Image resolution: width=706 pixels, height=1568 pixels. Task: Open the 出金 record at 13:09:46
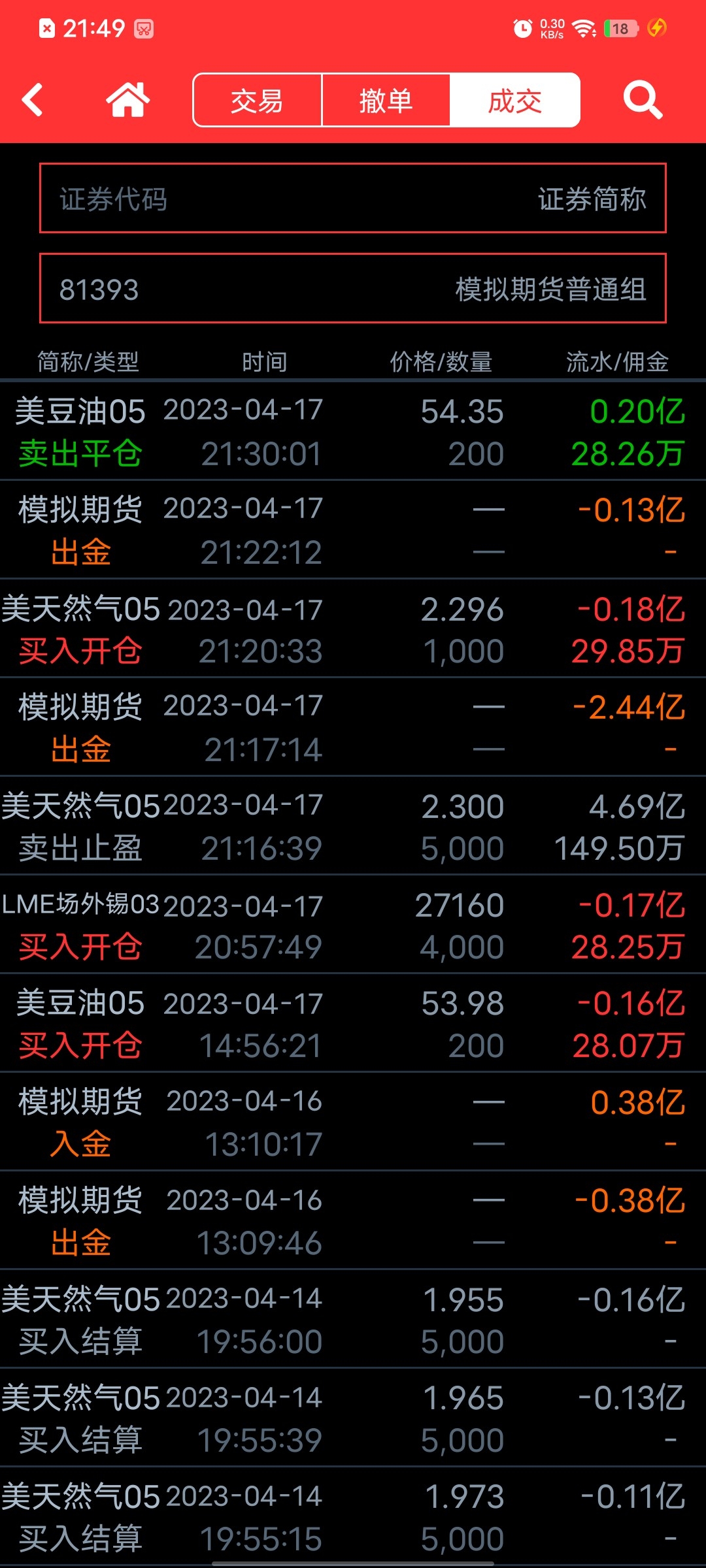coord(353,1220)
